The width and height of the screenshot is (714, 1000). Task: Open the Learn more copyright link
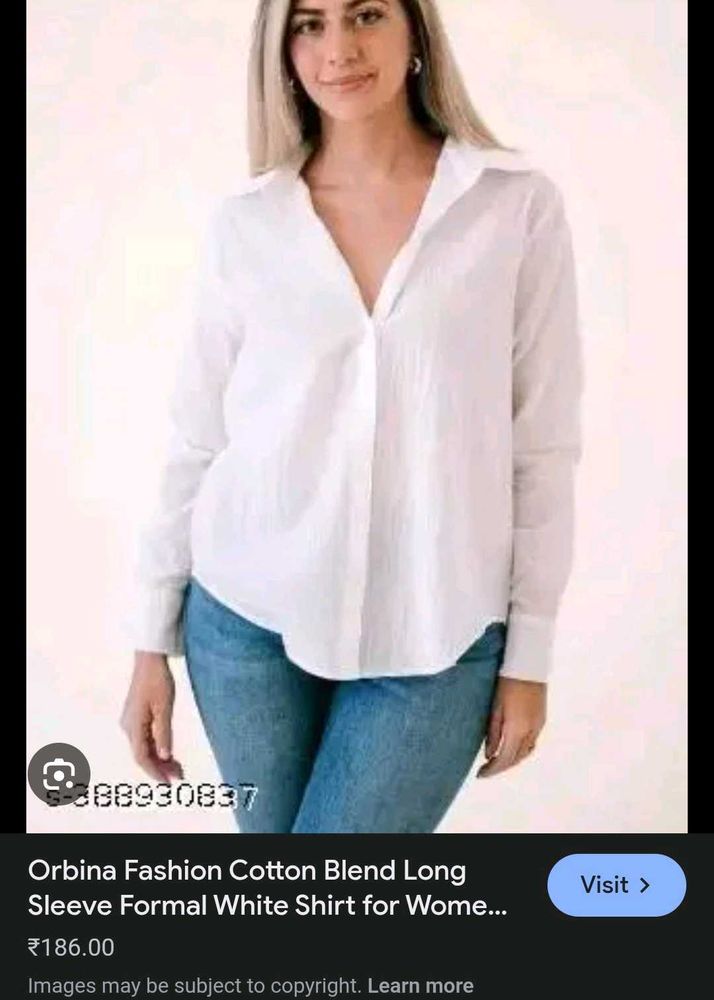(420, 986)
